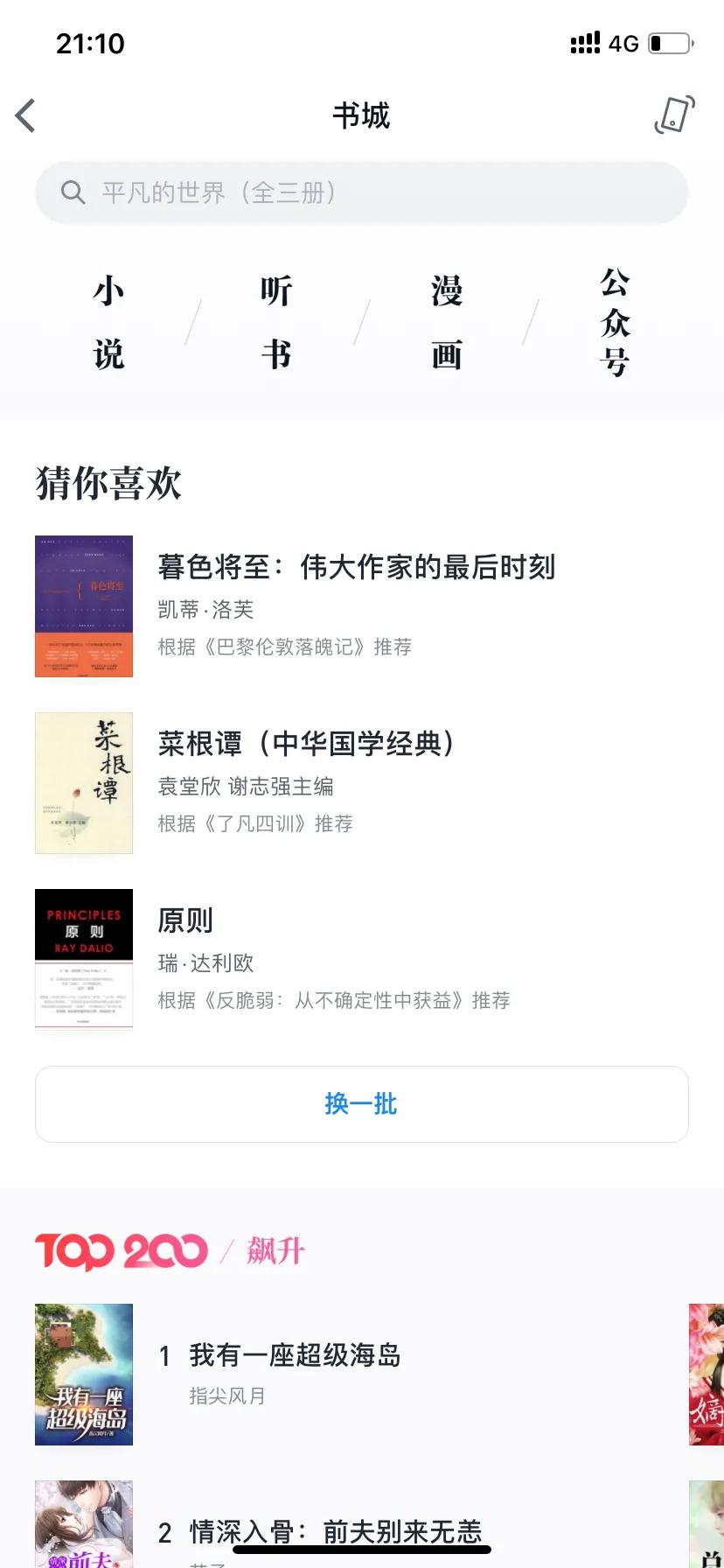Open the search magnifier icon
This screenshot has height=1568, width=724.
click(x=73, y=192)
